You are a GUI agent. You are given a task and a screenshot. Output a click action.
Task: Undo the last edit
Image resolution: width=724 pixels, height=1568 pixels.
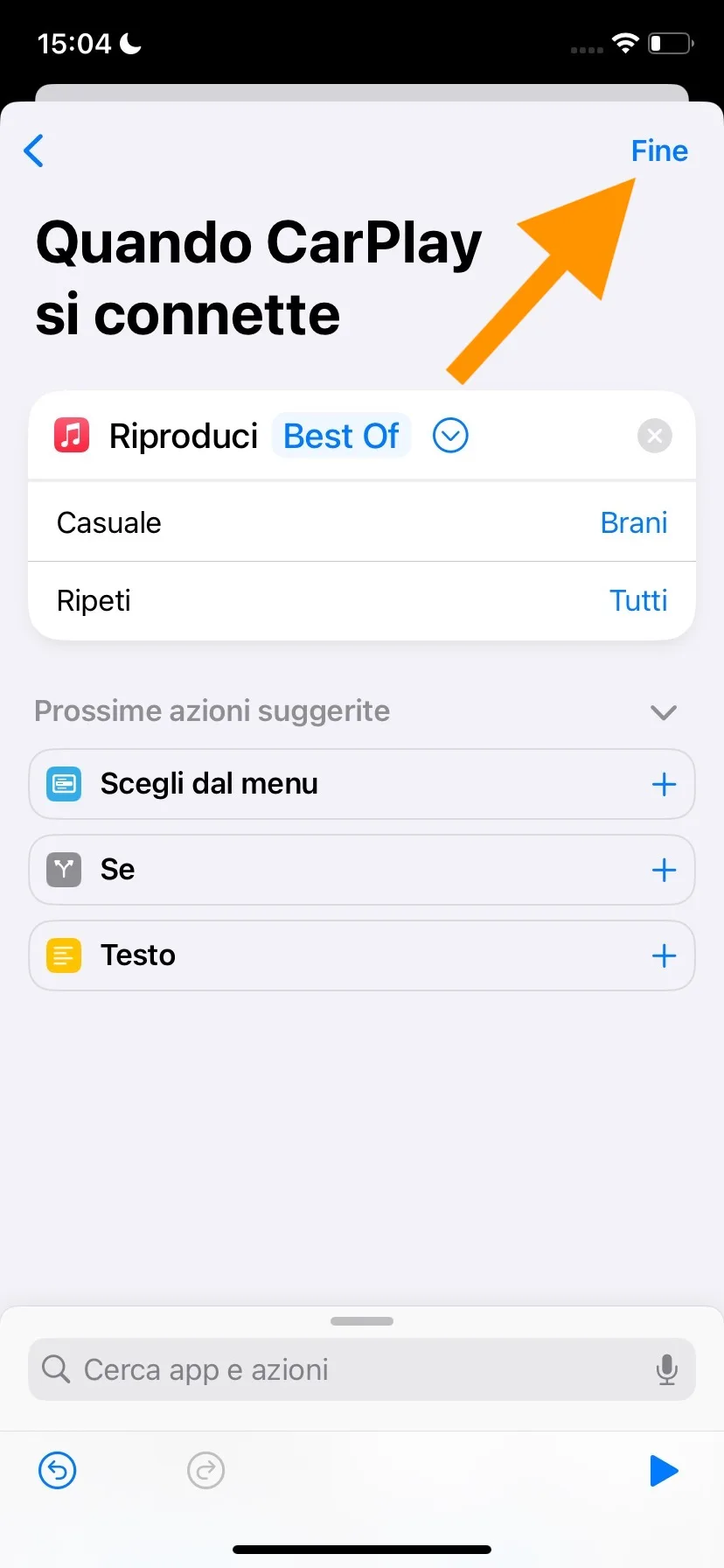coord(58,1470)
